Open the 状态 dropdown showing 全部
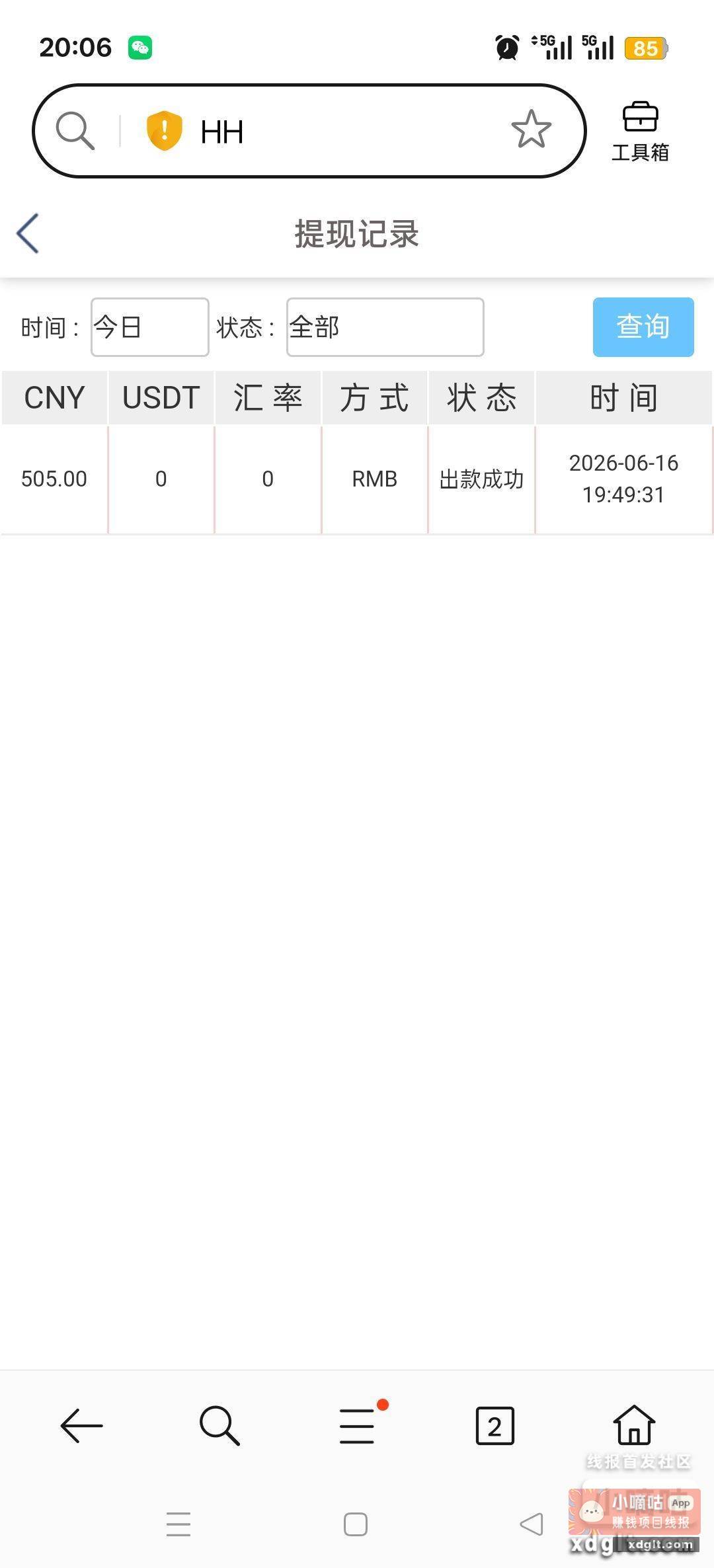This screenshot has width=714, height=1568. tap(385, 327)
